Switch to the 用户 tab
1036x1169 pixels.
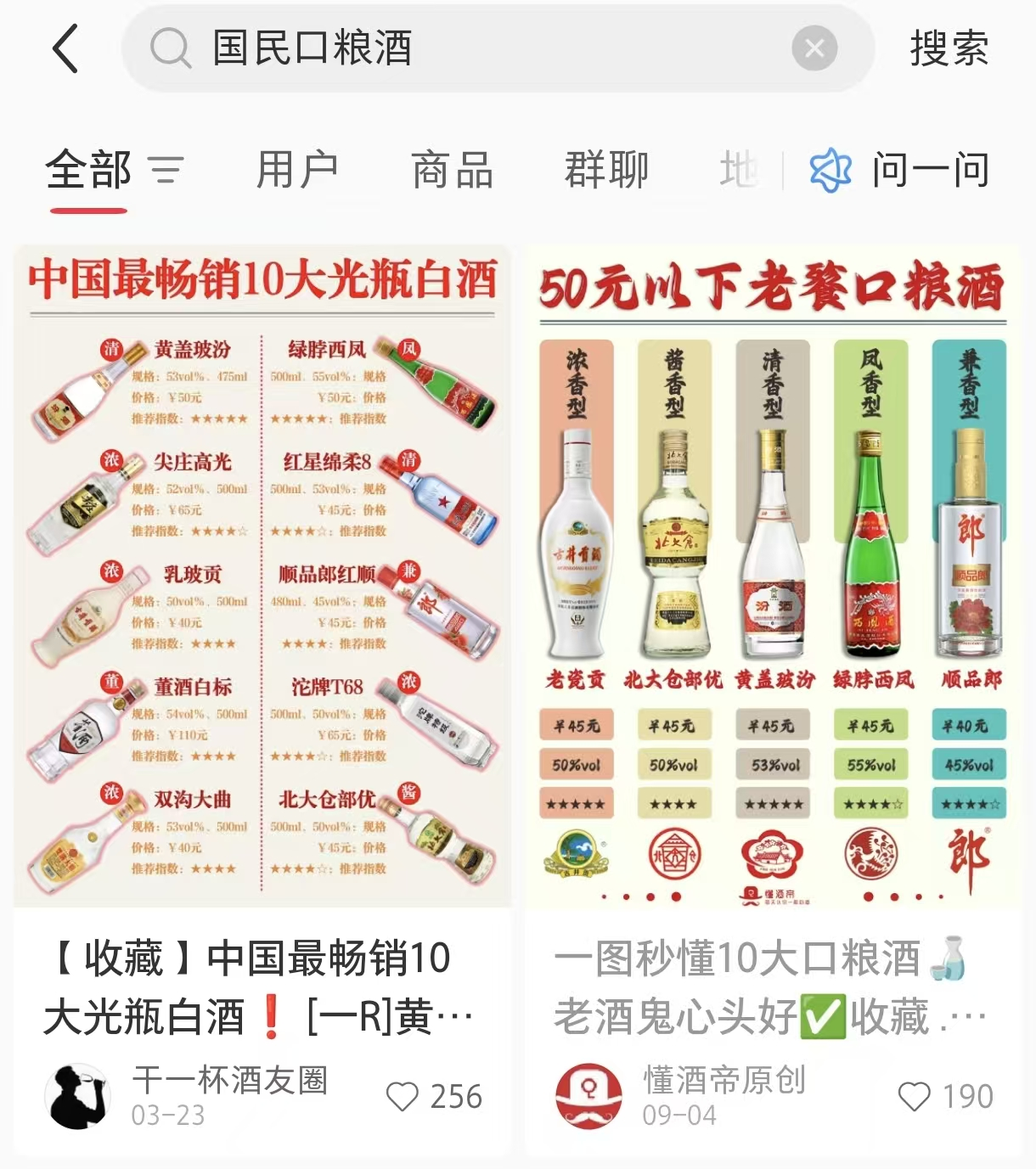tap(297, 171)
